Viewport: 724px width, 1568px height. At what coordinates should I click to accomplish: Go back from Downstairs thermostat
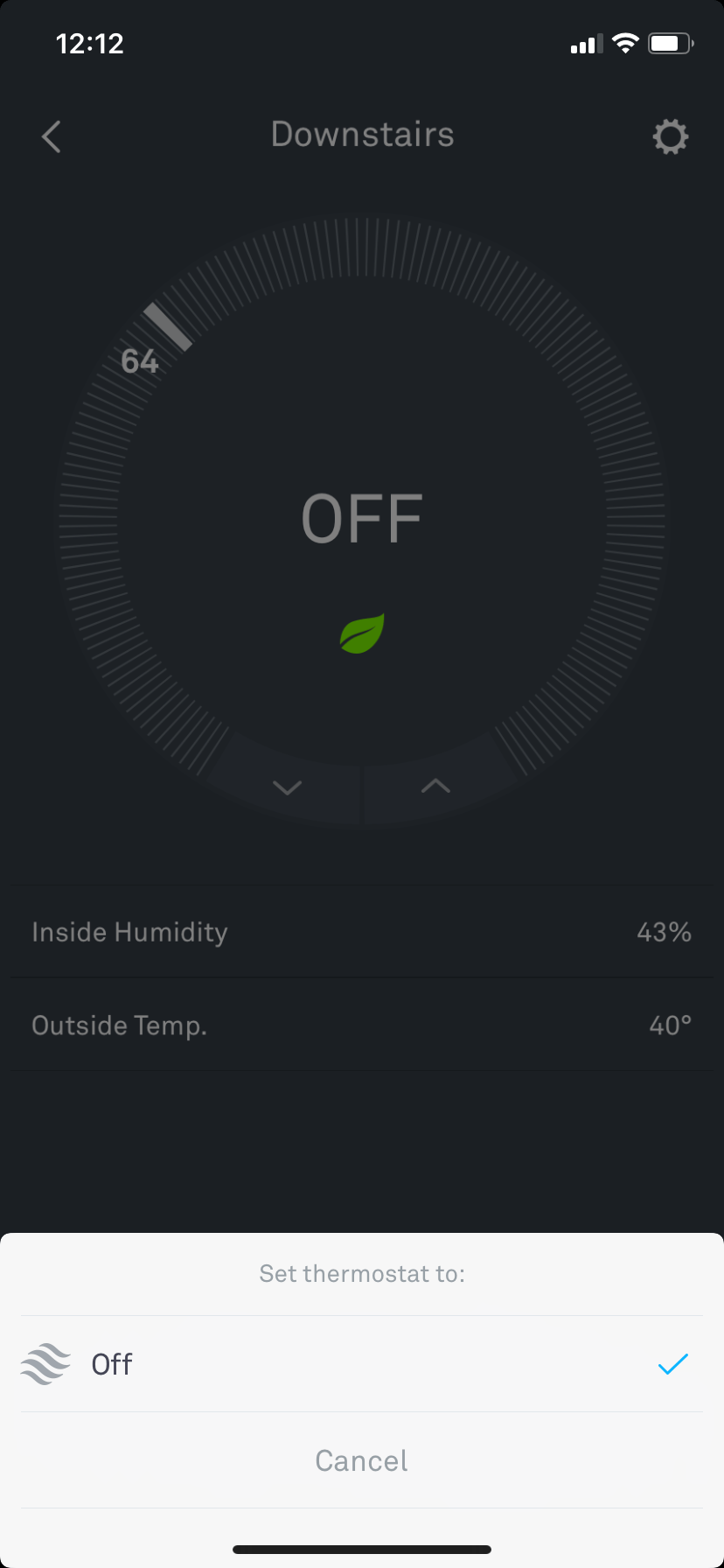[52, 136]
